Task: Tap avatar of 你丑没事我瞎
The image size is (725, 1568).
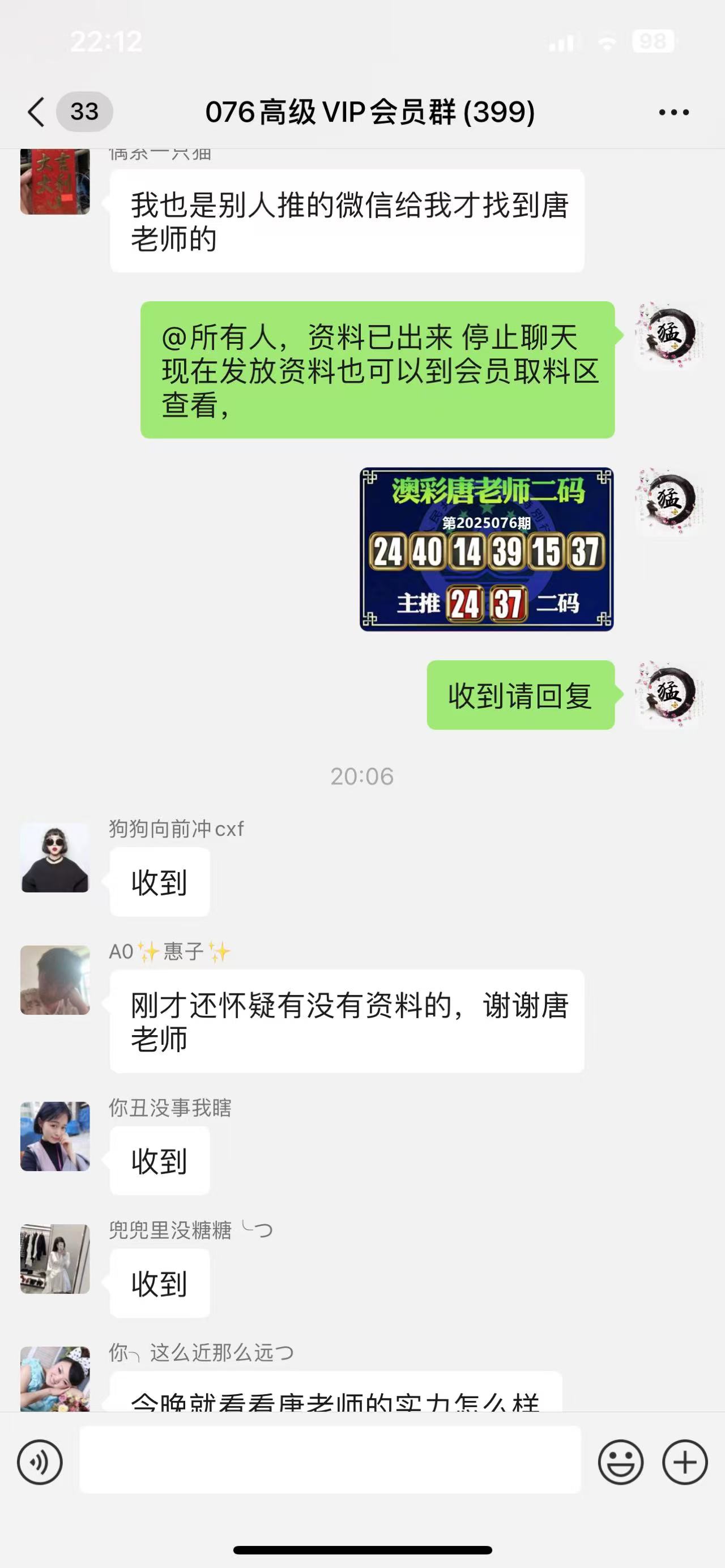Action: click(x=56, y=1137)
